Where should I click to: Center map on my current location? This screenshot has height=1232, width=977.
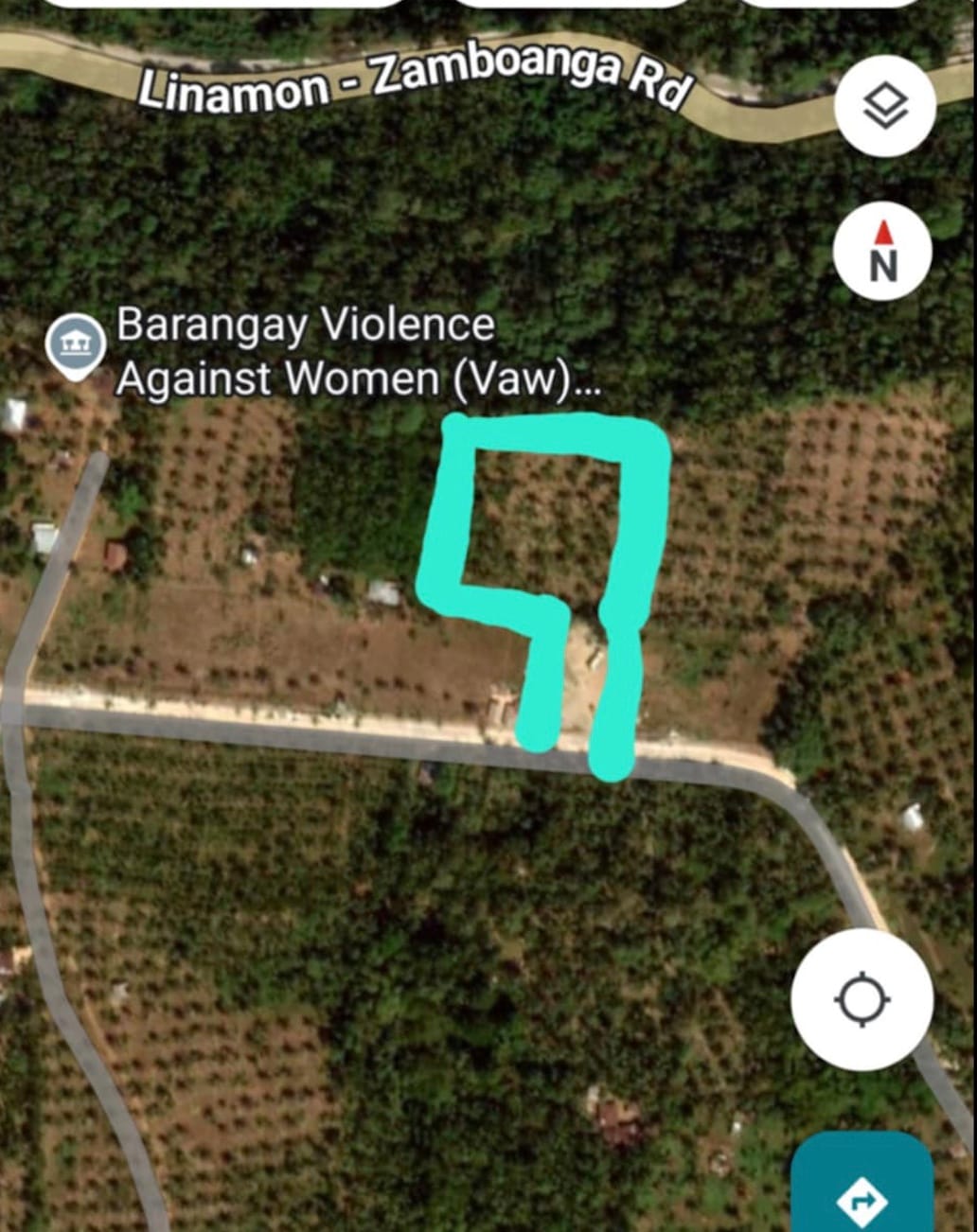click(x=862, y=999)
